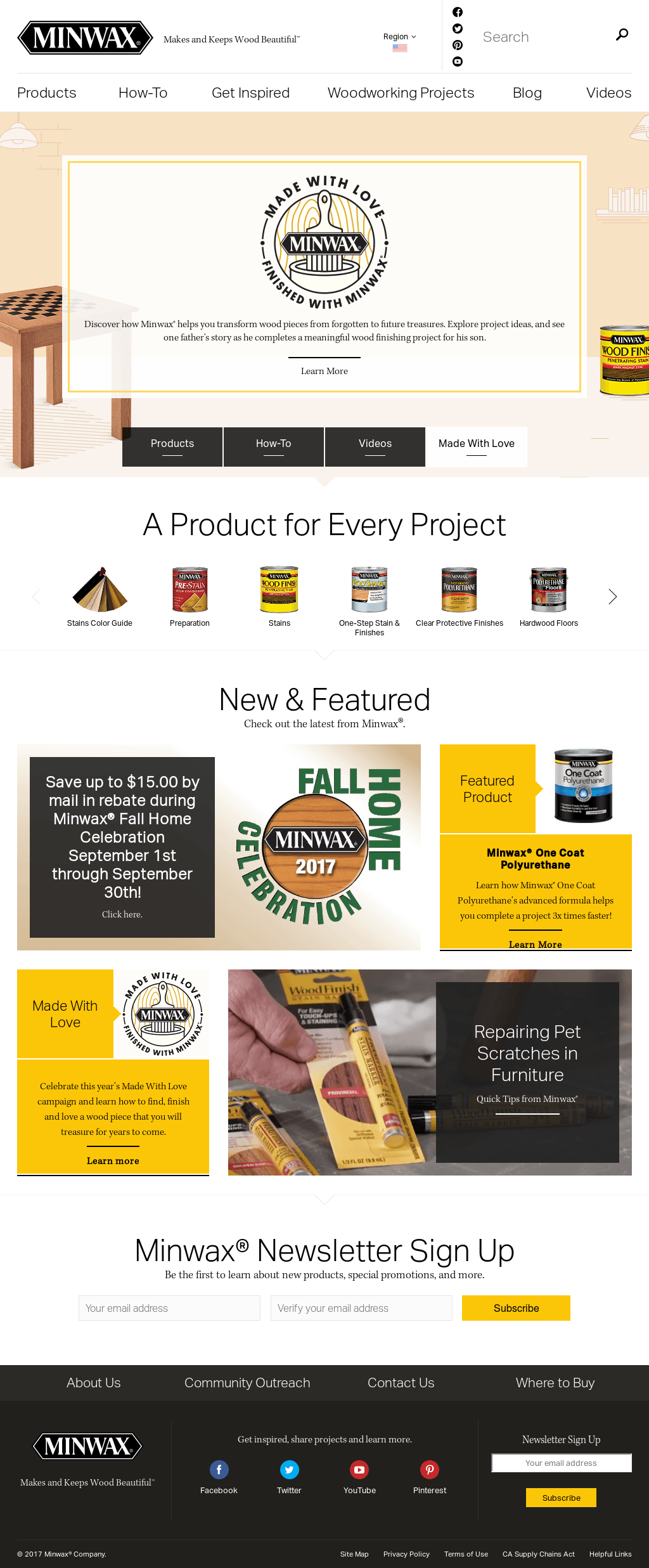The width and height of the screenshot is (649, 1568).
Task: Open the Region dropdown
Action: tap(399, 37)
